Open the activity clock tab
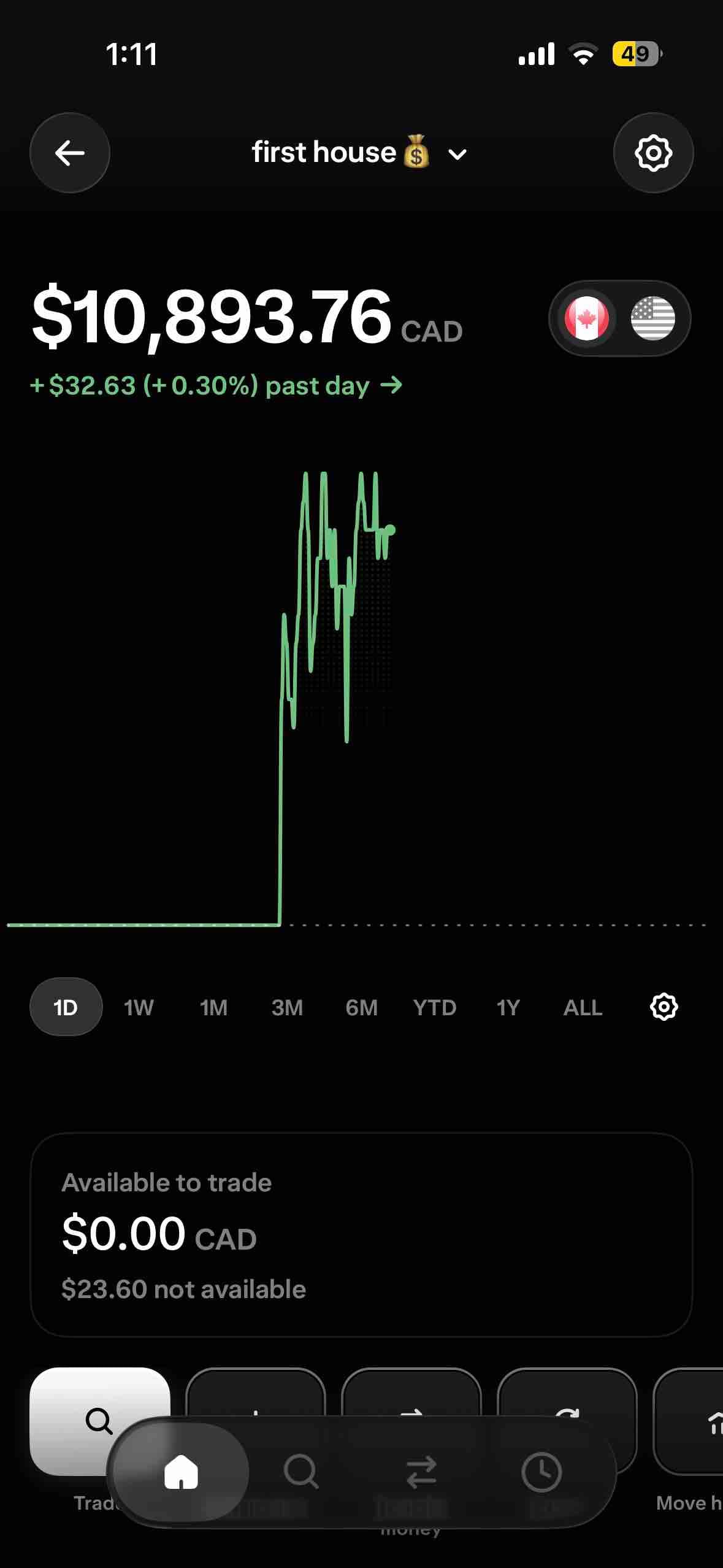The height and width of the screenshot is (1568, 723). (x=541, y=1472)
